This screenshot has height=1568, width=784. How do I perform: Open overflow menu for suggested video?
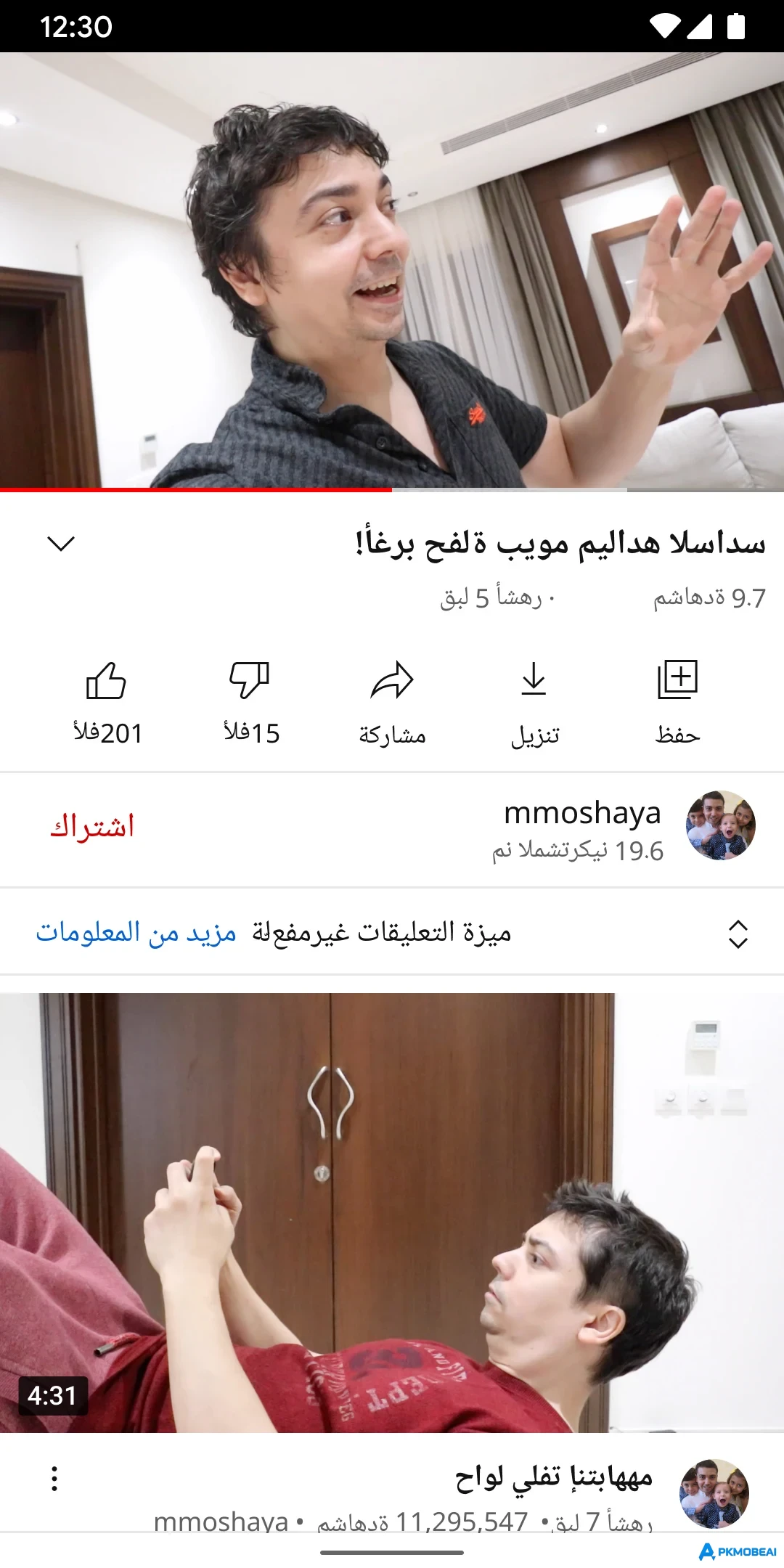click(54, 1479)
